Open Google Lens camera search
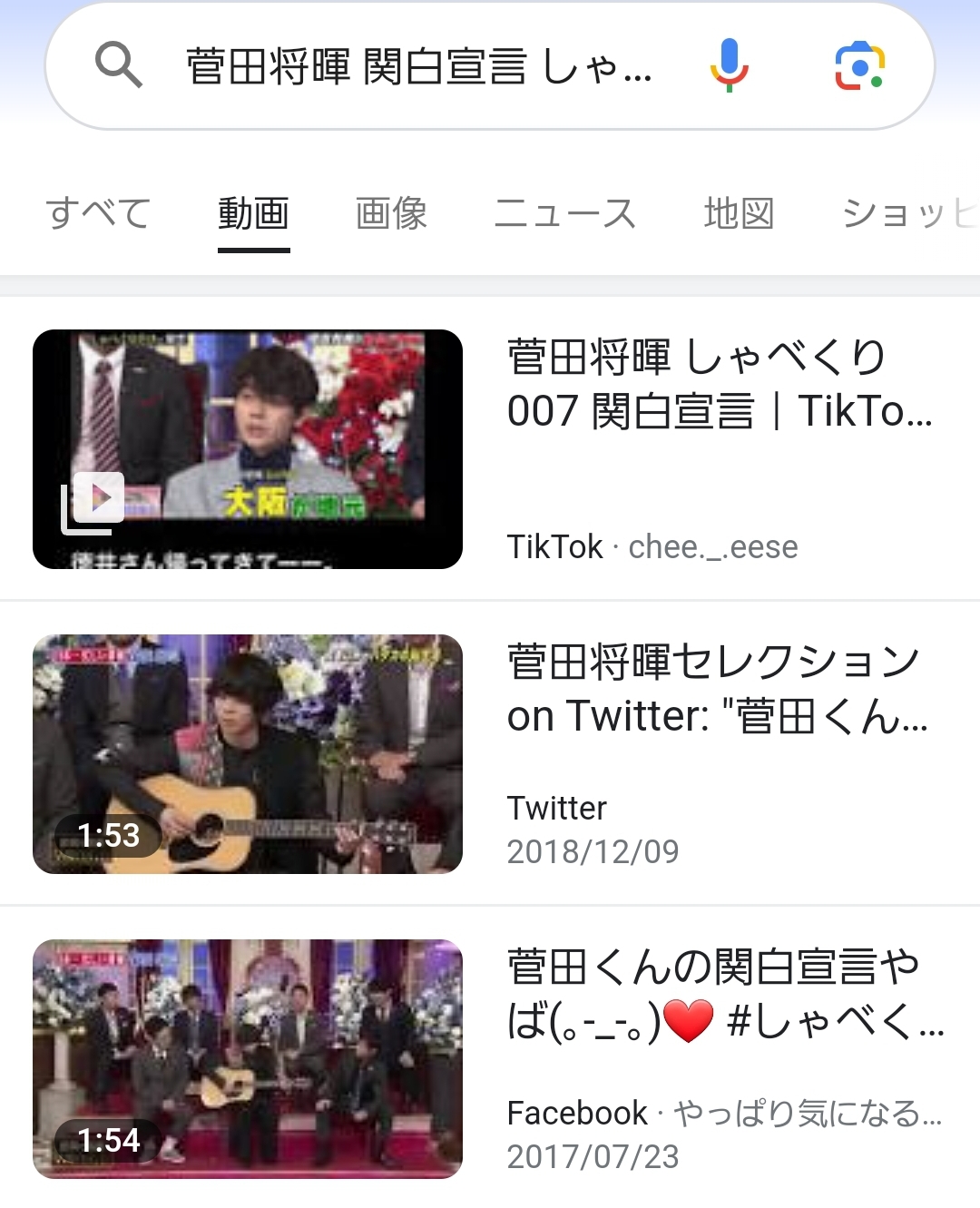The image size is (980, 1208). click(x=859, y=66)
